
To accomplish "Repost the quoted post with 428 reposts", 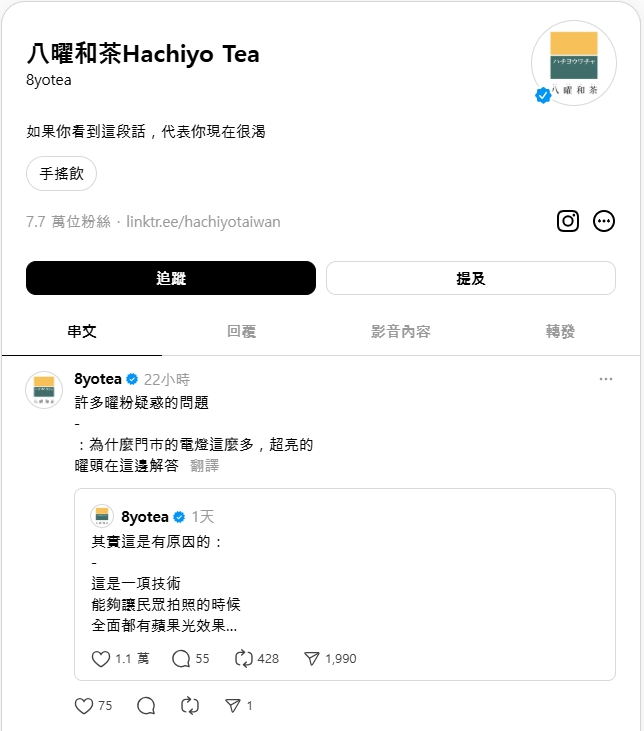I will click(x=244, y=658).
